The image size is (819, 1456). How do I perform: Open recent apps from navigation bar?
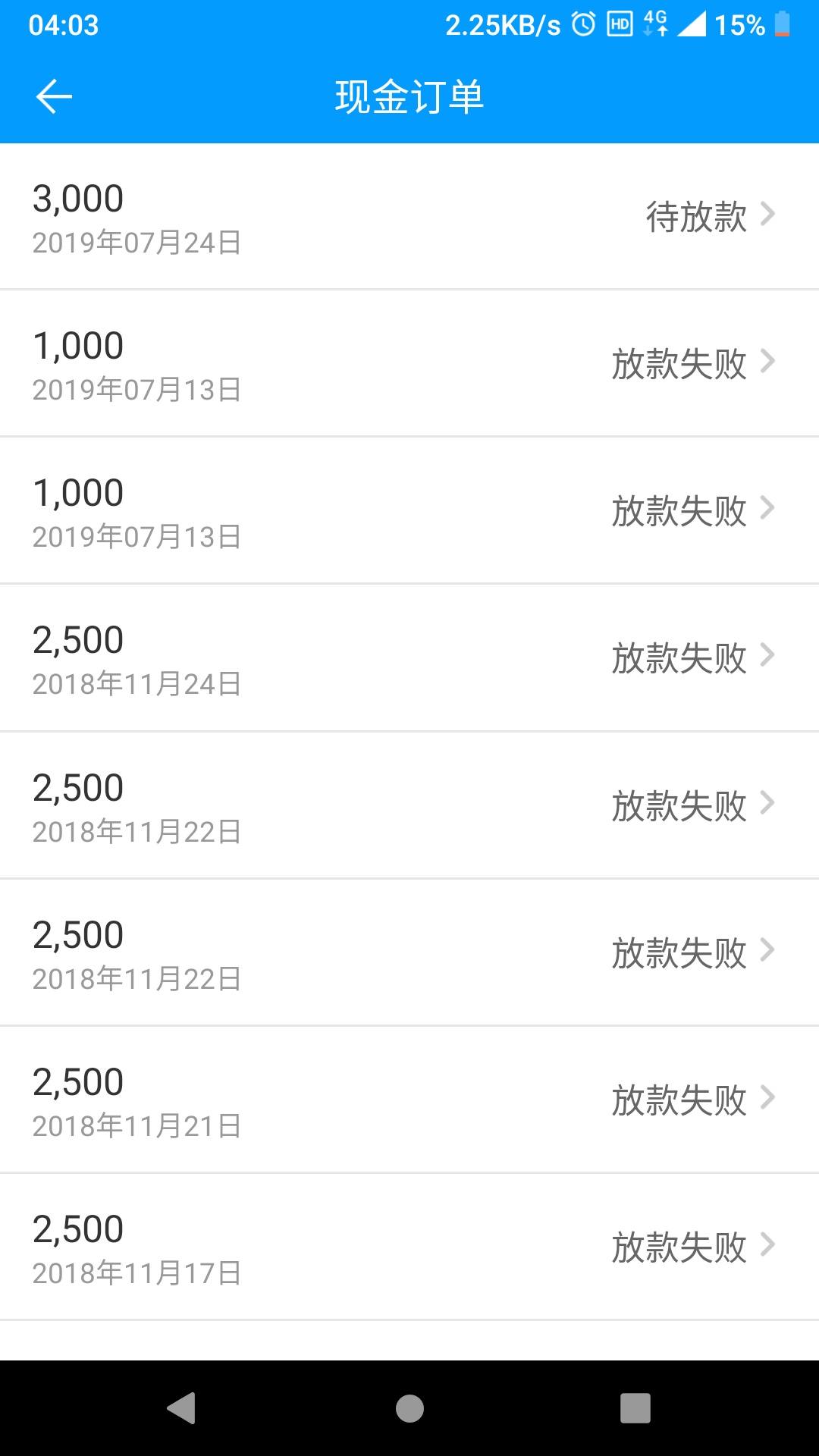tap(635, 1408)
